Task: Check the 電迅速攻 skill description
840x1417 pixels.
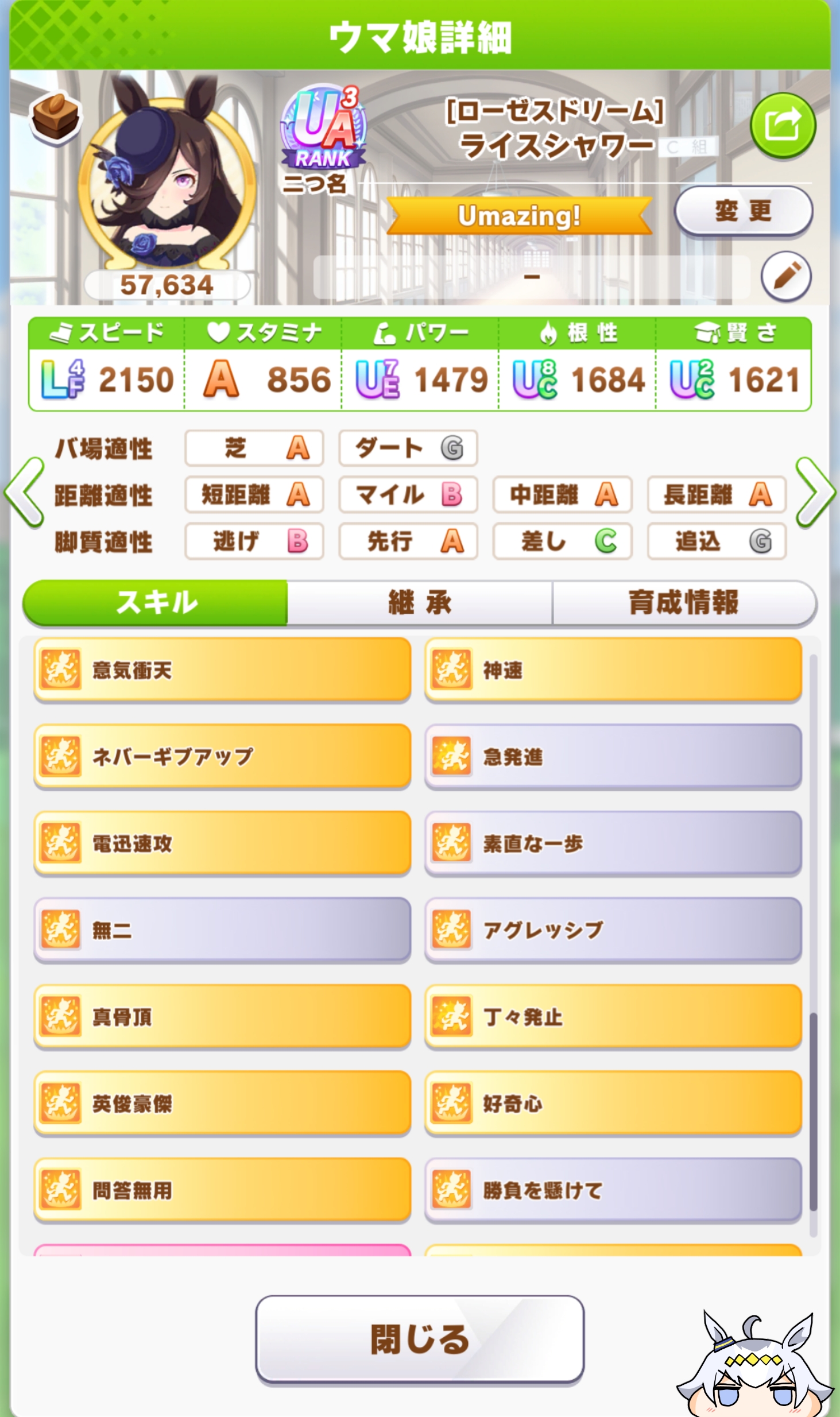Action: coord(222,843)
